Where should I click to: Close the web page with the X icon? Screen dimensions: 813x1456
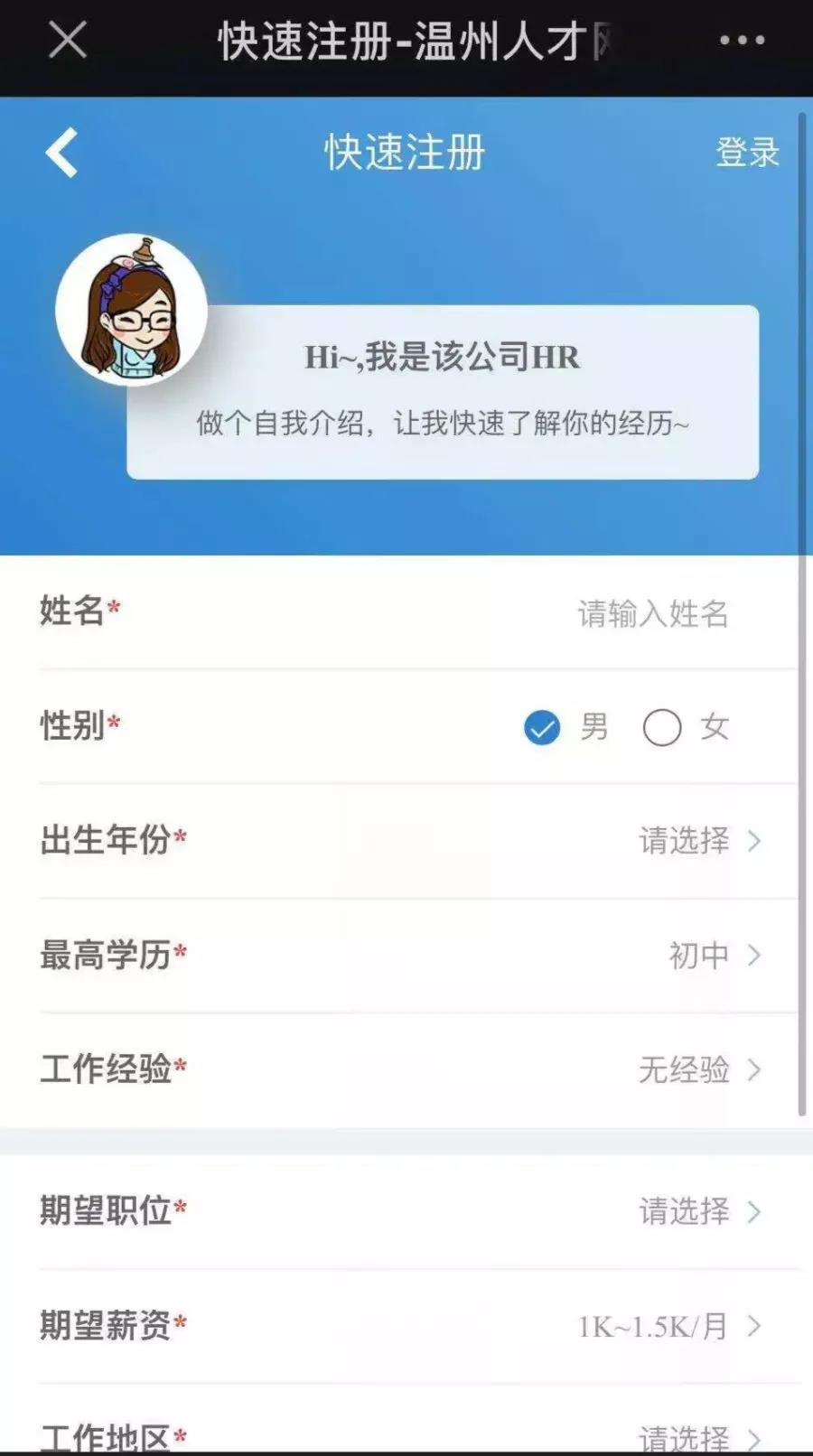point(68,41)
